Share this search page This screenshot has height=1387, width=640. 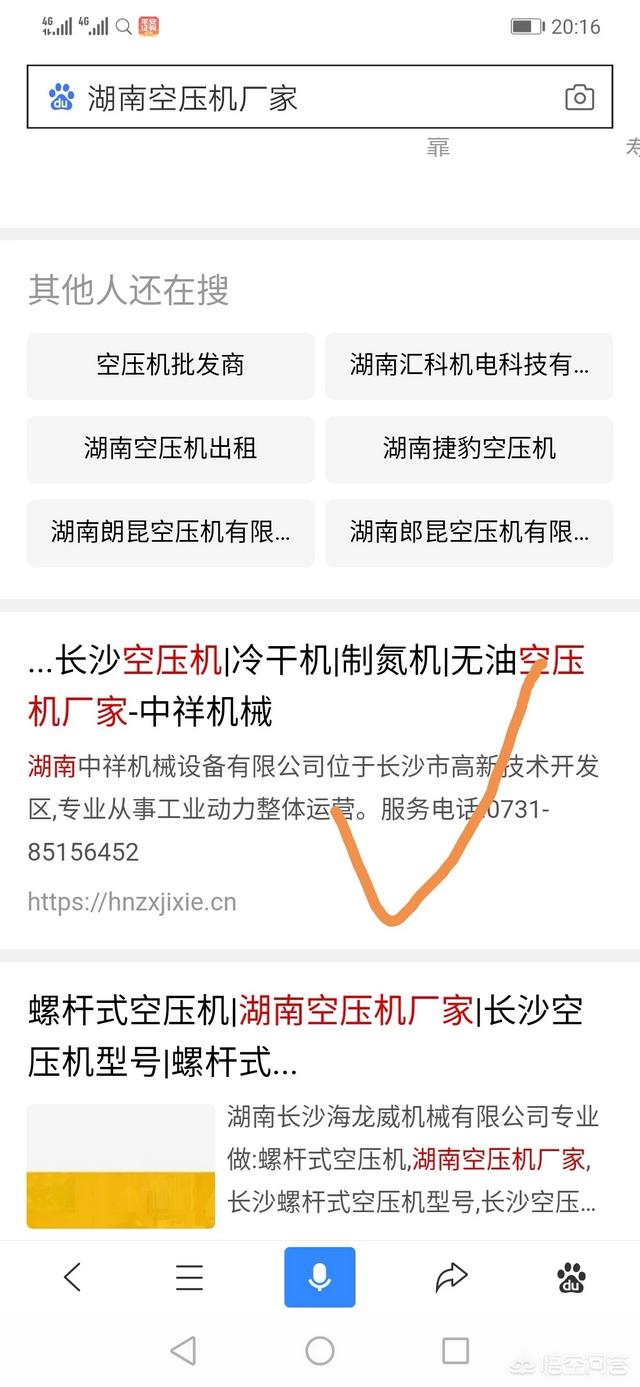[451, 1277]
